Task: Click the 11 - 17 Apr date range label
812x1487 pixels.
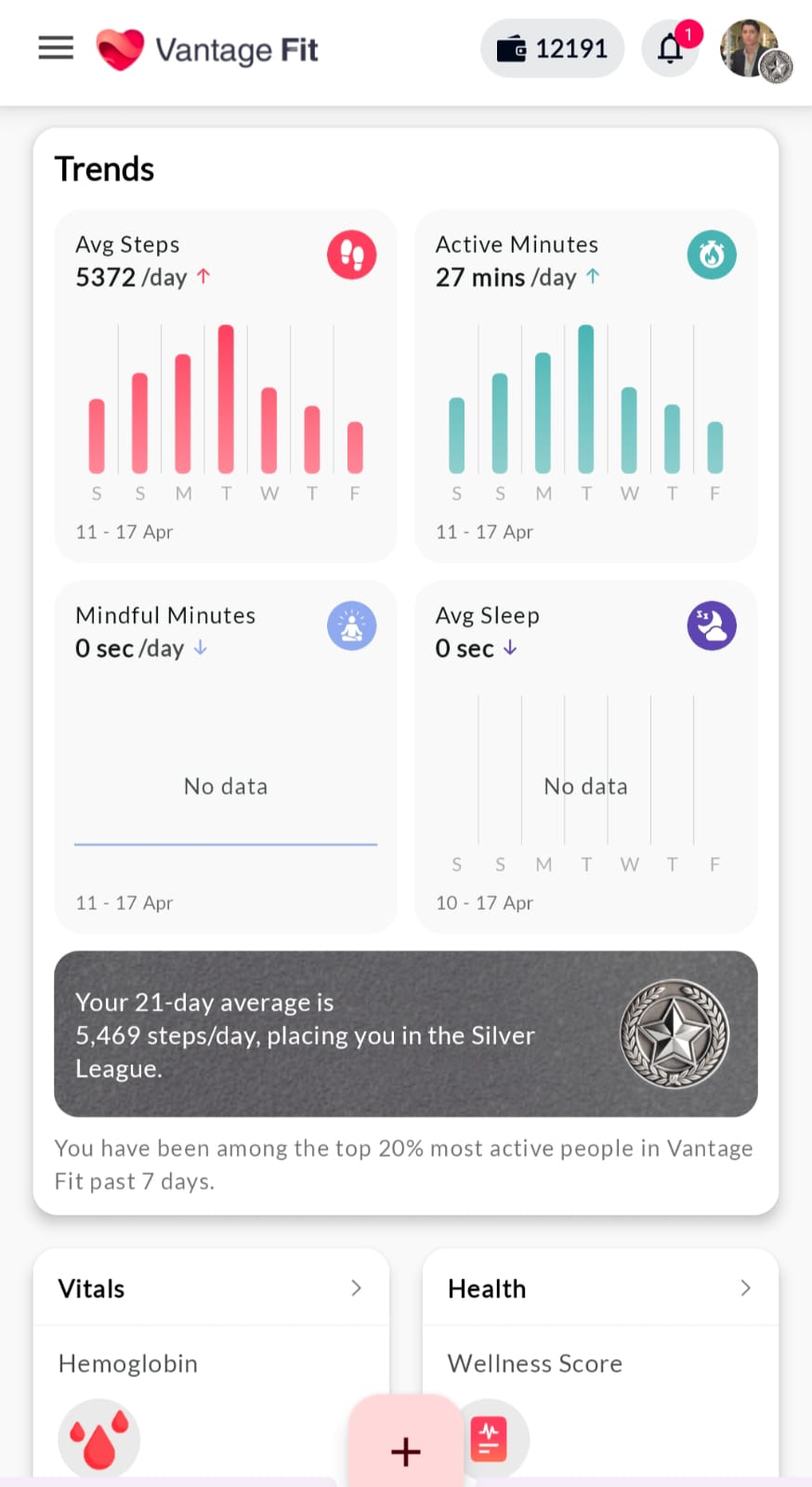Action: (124, 531)
